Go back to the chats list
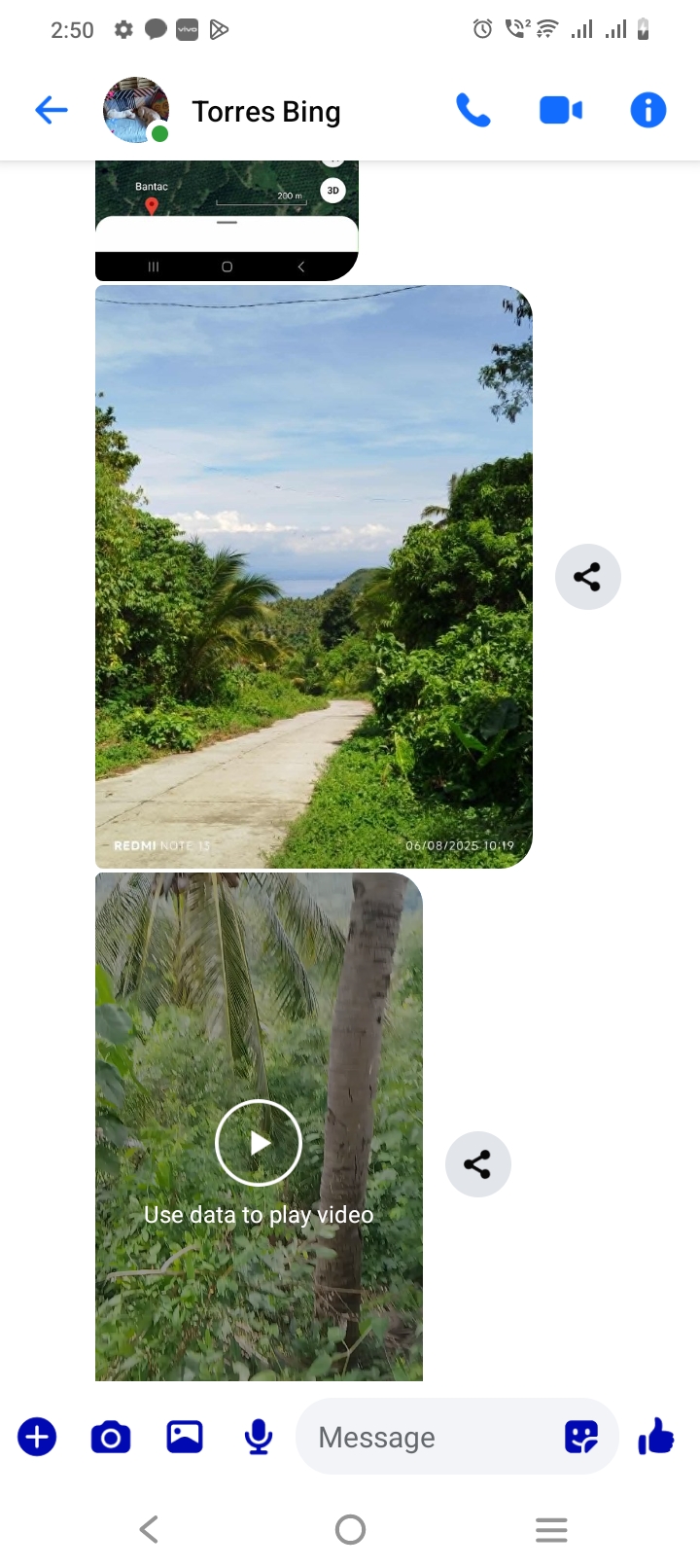The image size is (700, 1568). [x=52, y=111]
